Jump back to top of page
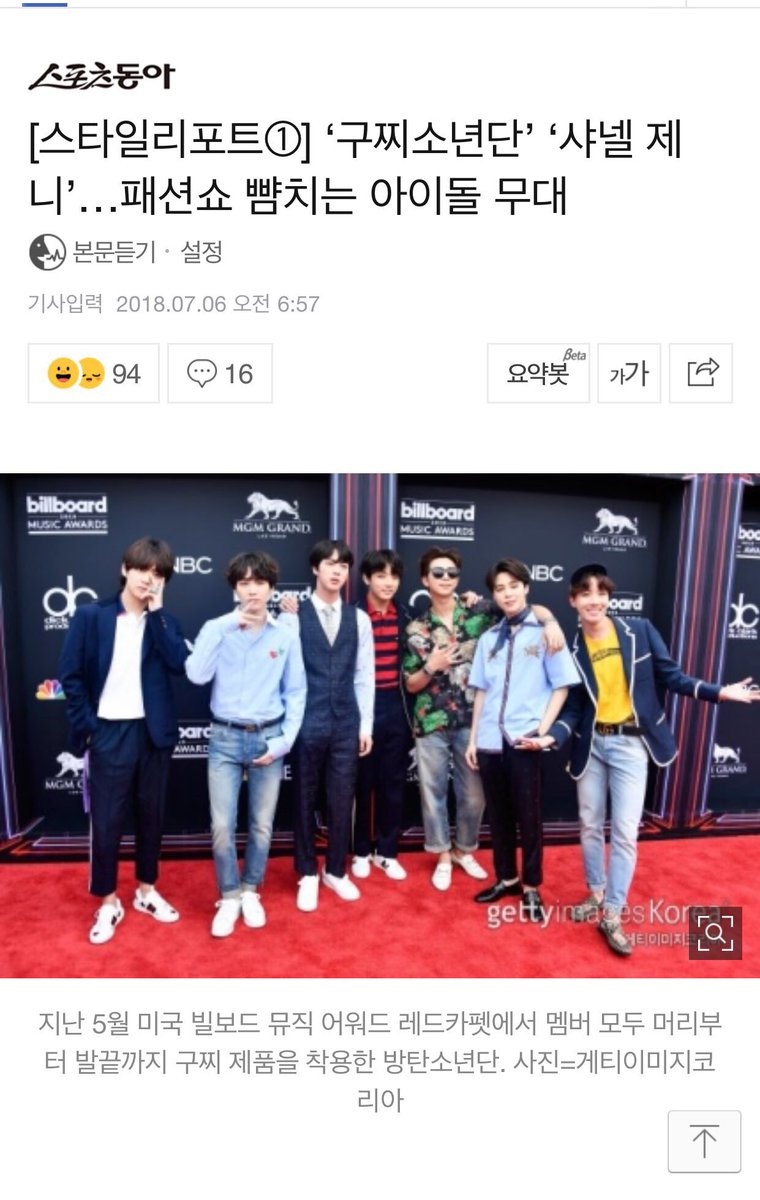Screen dimensions: 760x1200 [704, 1141]
